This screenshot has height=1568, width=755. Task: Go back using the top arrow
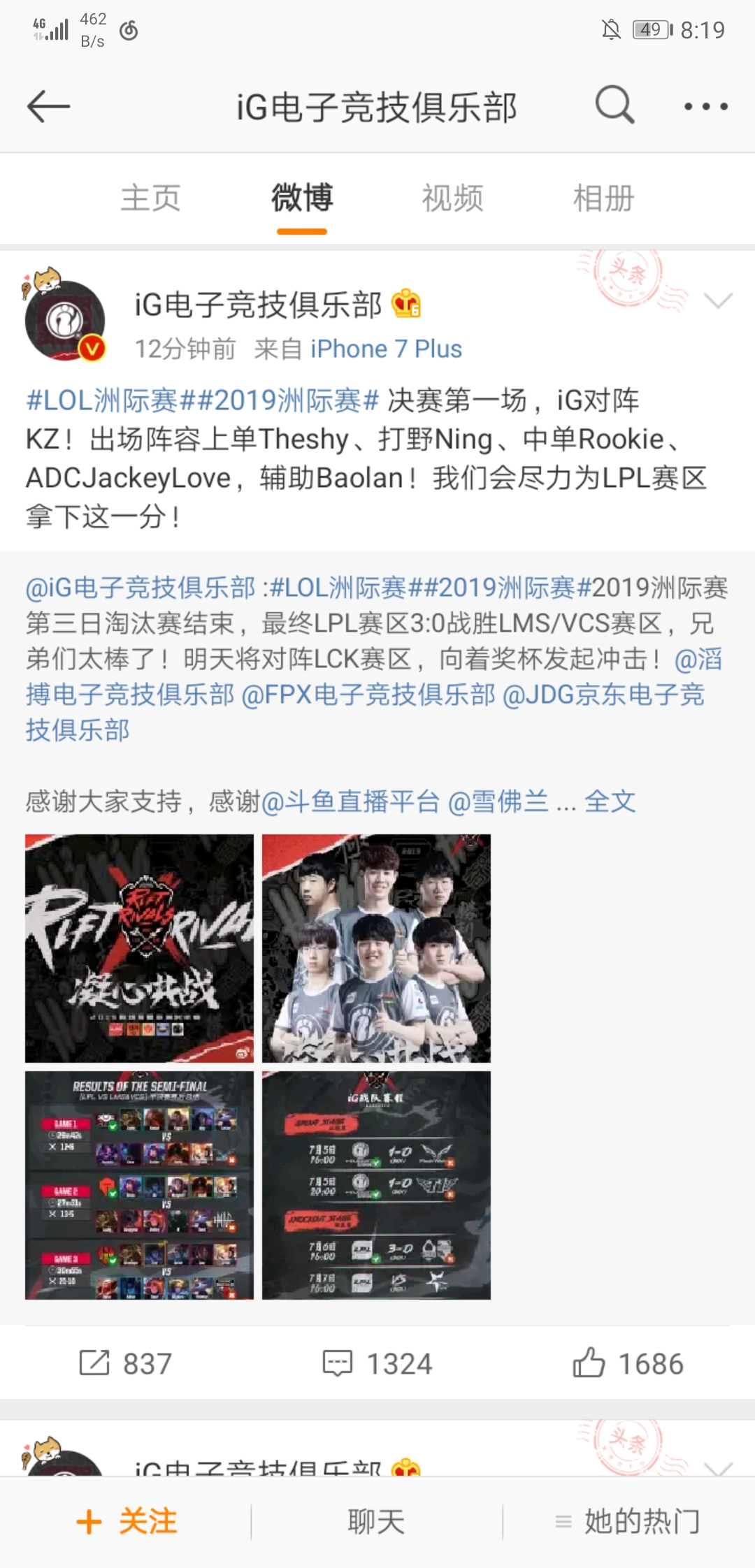[x=49, y=107]
